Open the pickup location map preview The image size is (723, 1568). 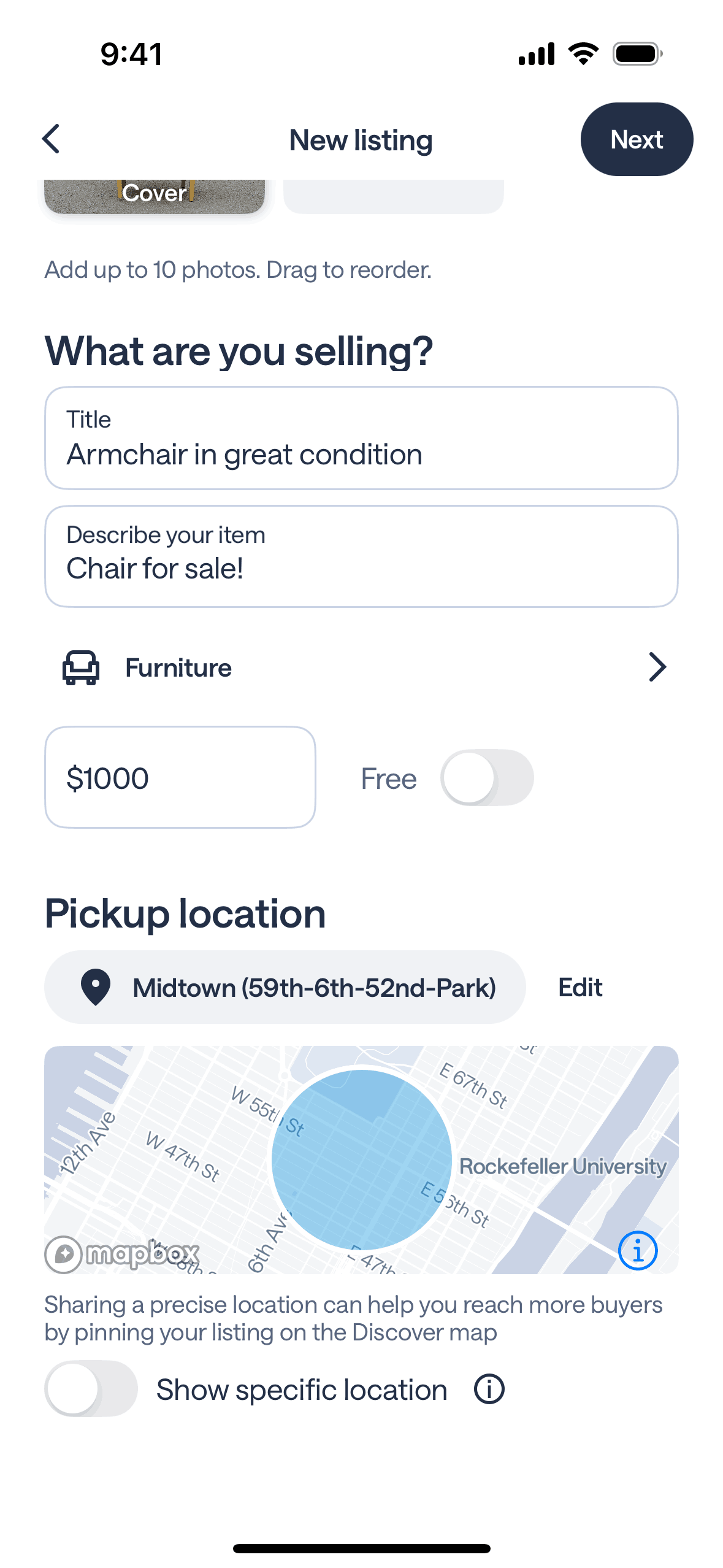361,1159
